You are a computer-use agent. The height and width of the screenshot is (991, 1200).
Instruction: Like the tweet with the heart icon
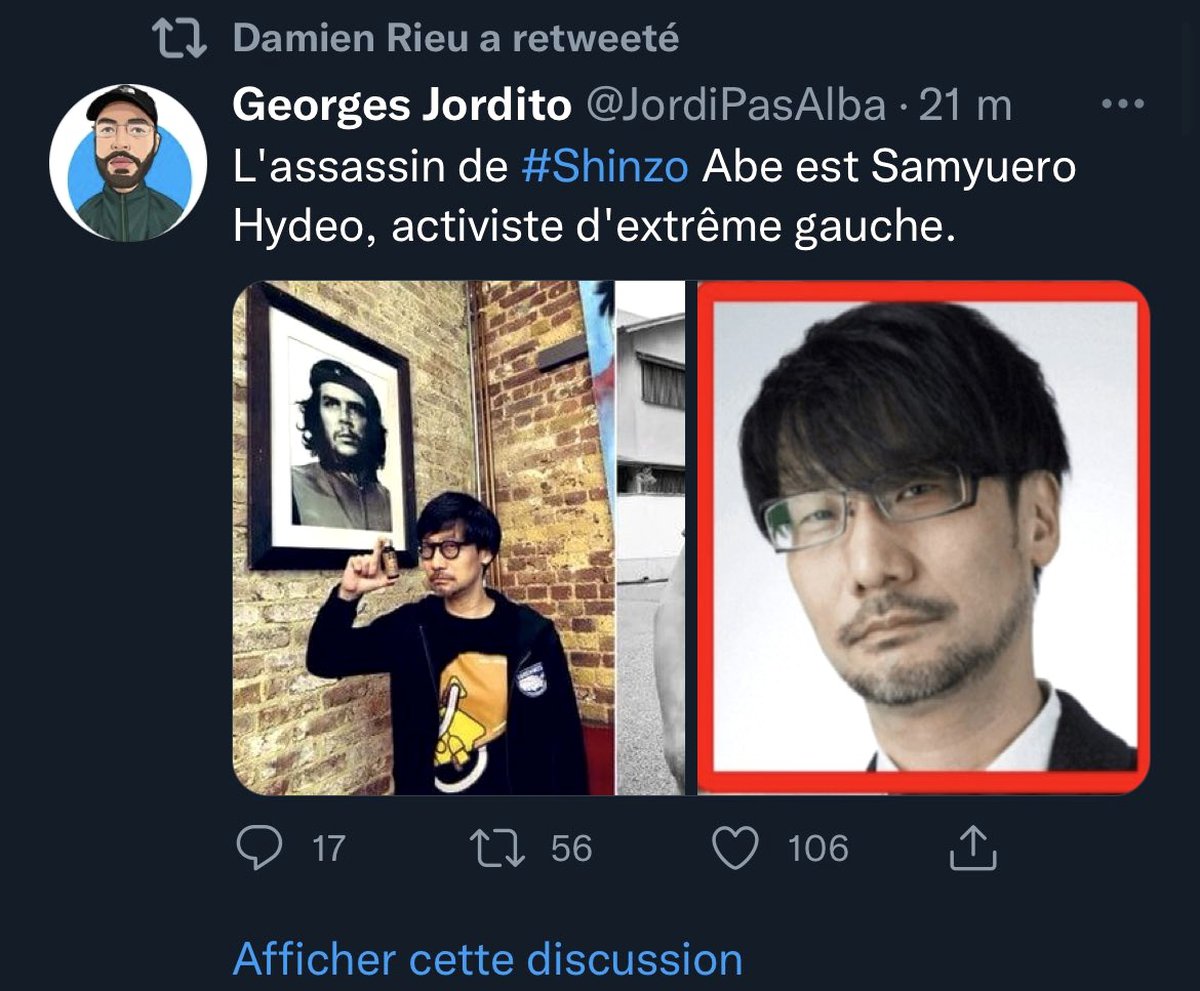click(736, 849)
